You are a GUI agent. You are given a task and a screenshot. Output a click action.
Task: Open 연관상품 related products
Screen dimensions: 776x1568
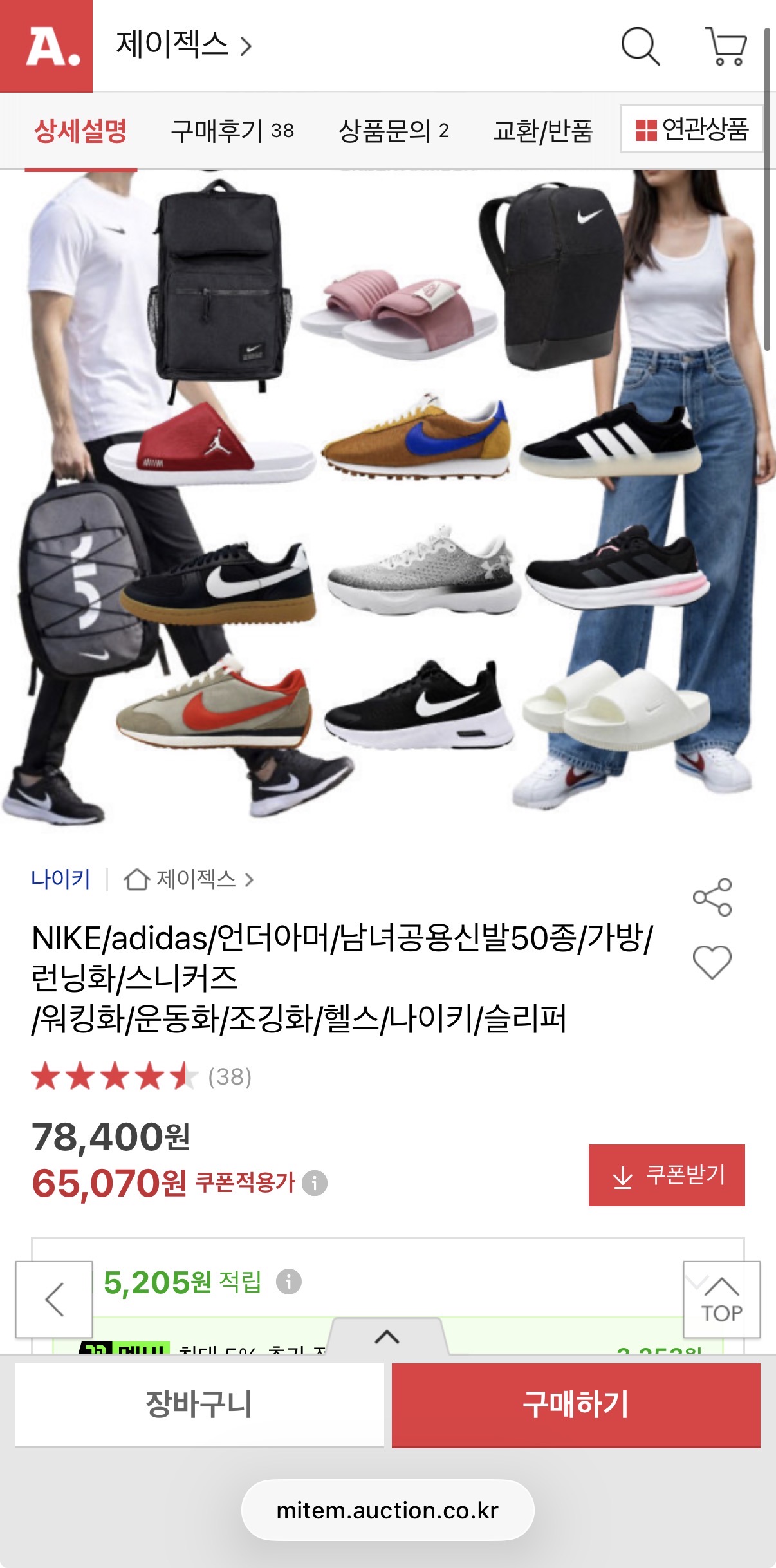pyautogui.click(x=692, y=129)
